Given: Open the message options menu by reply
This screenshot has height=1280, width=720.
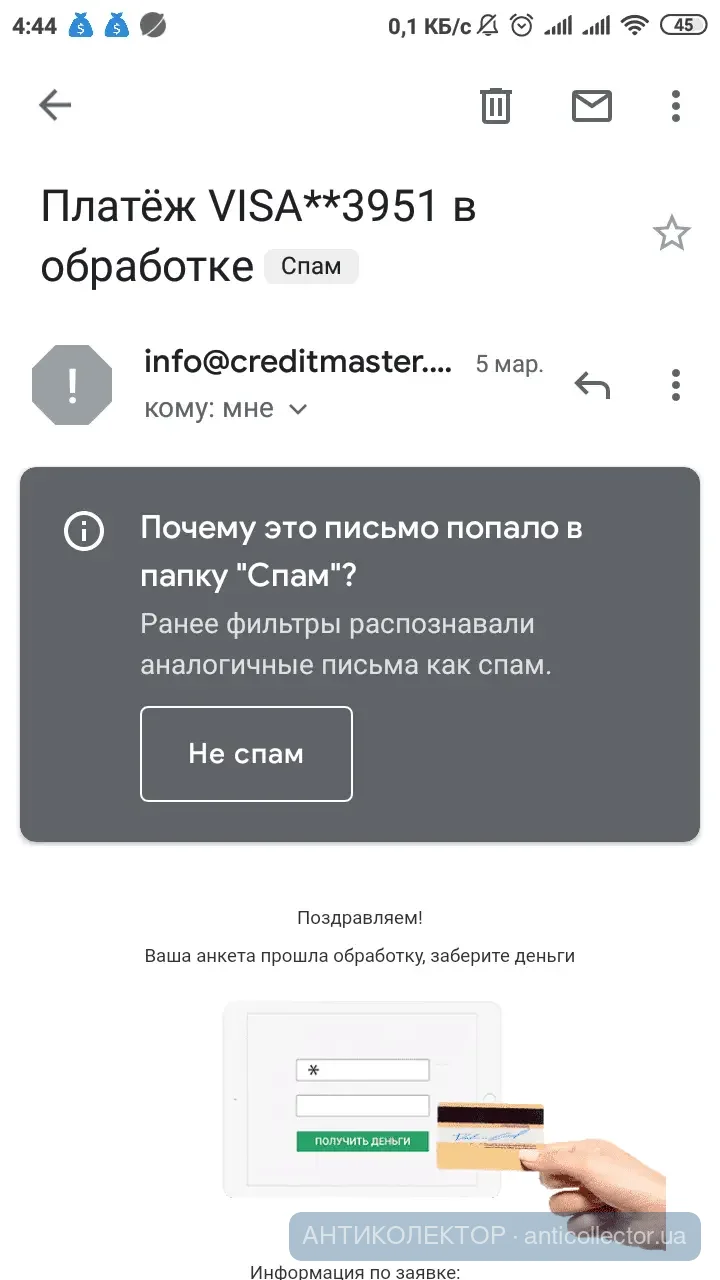Looking at the screenshot, I should point(676,384).
